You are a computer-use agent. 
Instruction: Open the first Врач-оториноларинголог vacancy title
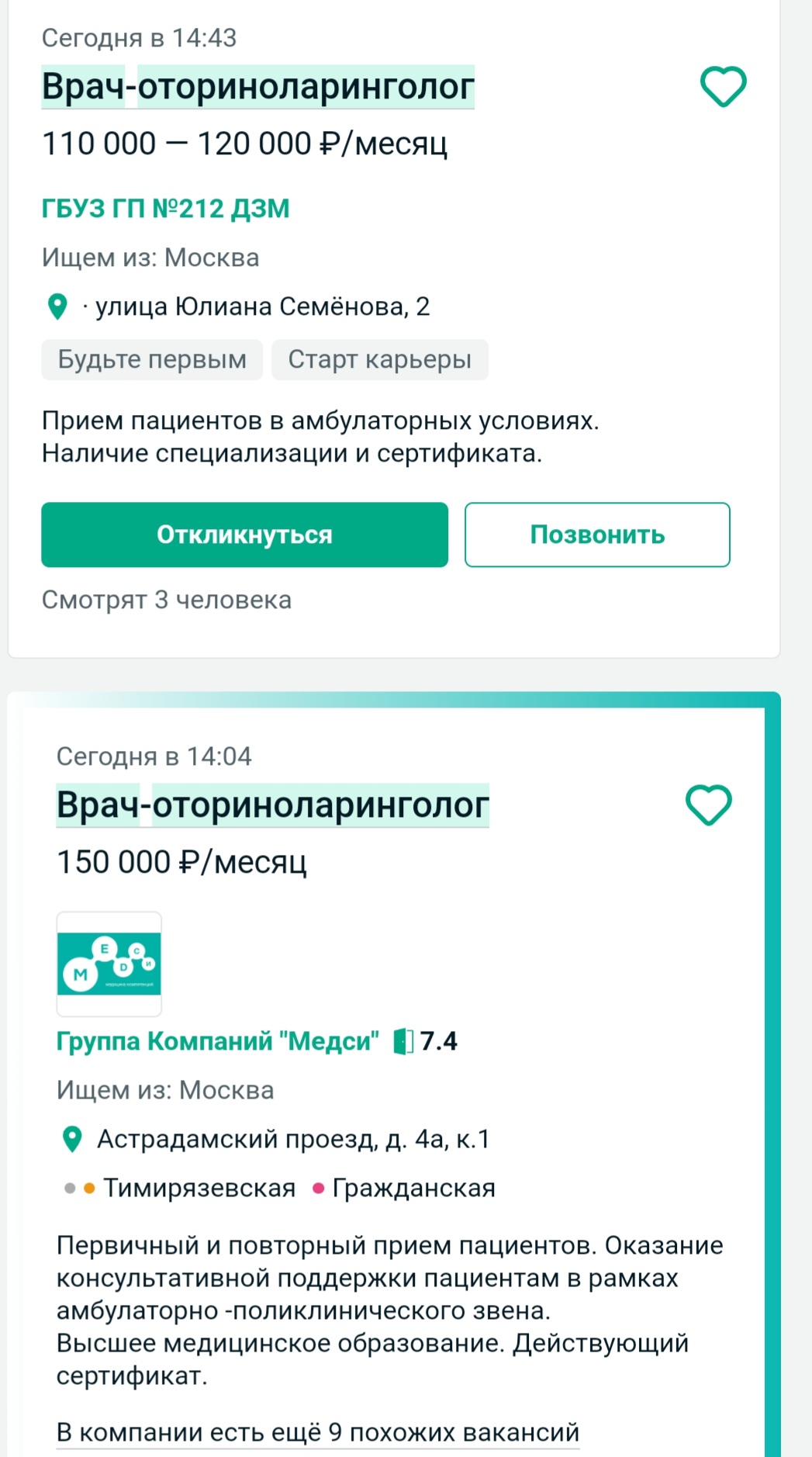tap(257, 86)
